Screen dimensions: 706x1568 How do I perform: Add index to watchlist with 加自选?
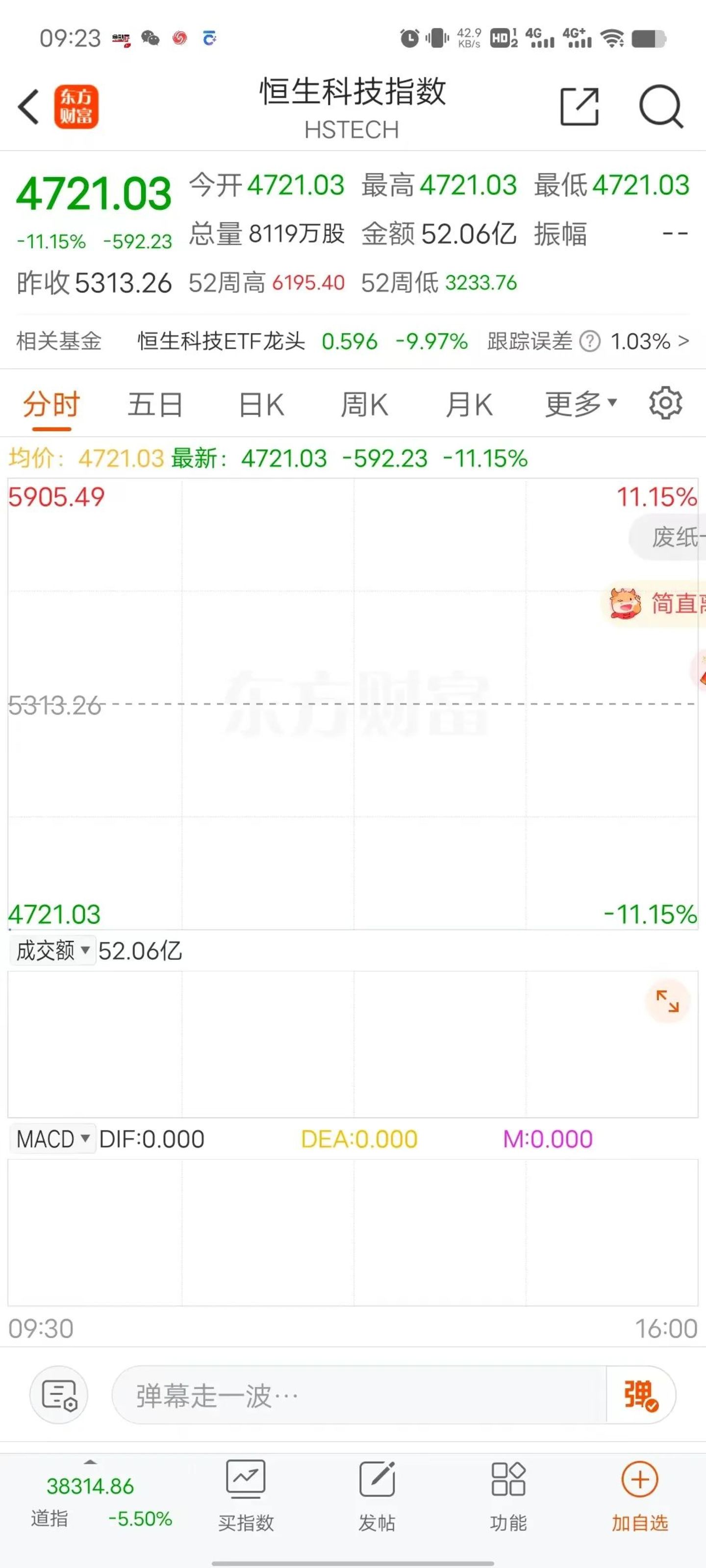click(640, 1493)
